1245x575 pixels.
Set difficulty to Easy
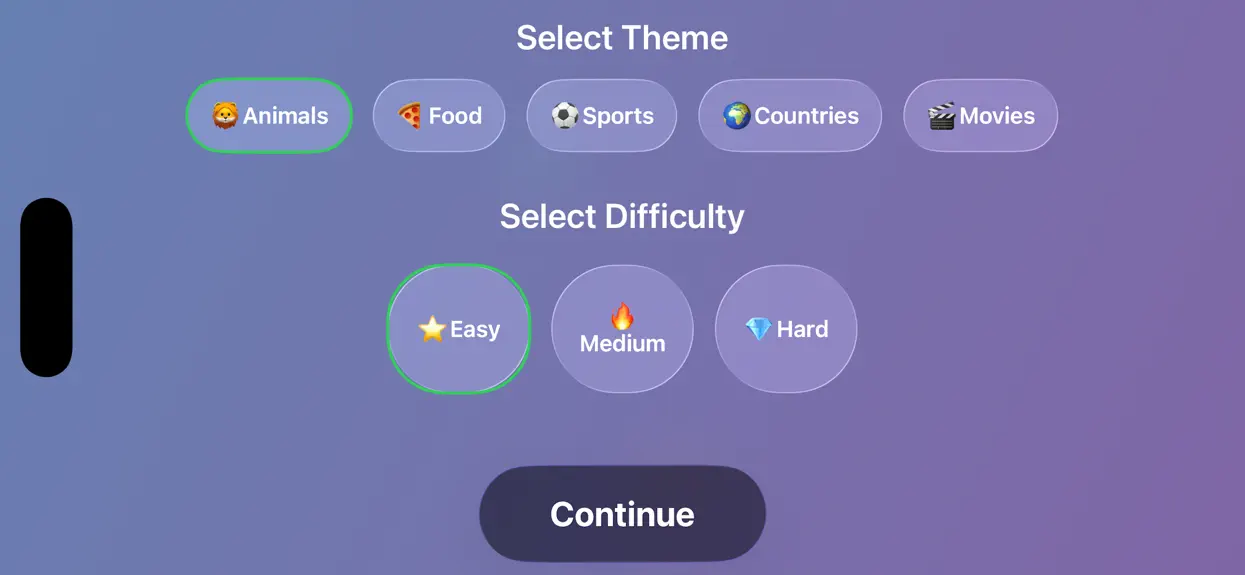(x=459, y=329)
